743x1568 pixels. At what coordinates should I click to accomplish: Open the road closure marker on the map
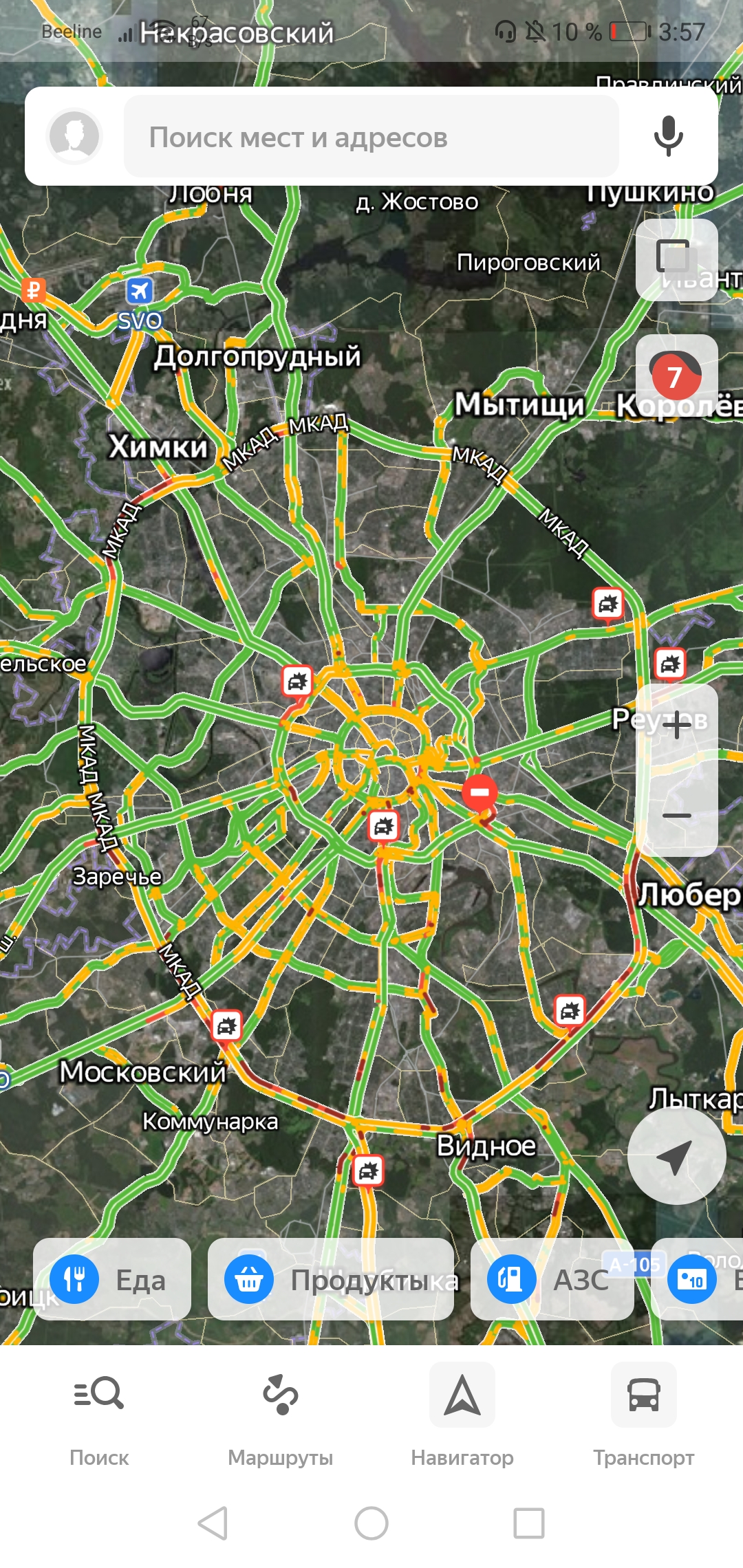(480, 792)
